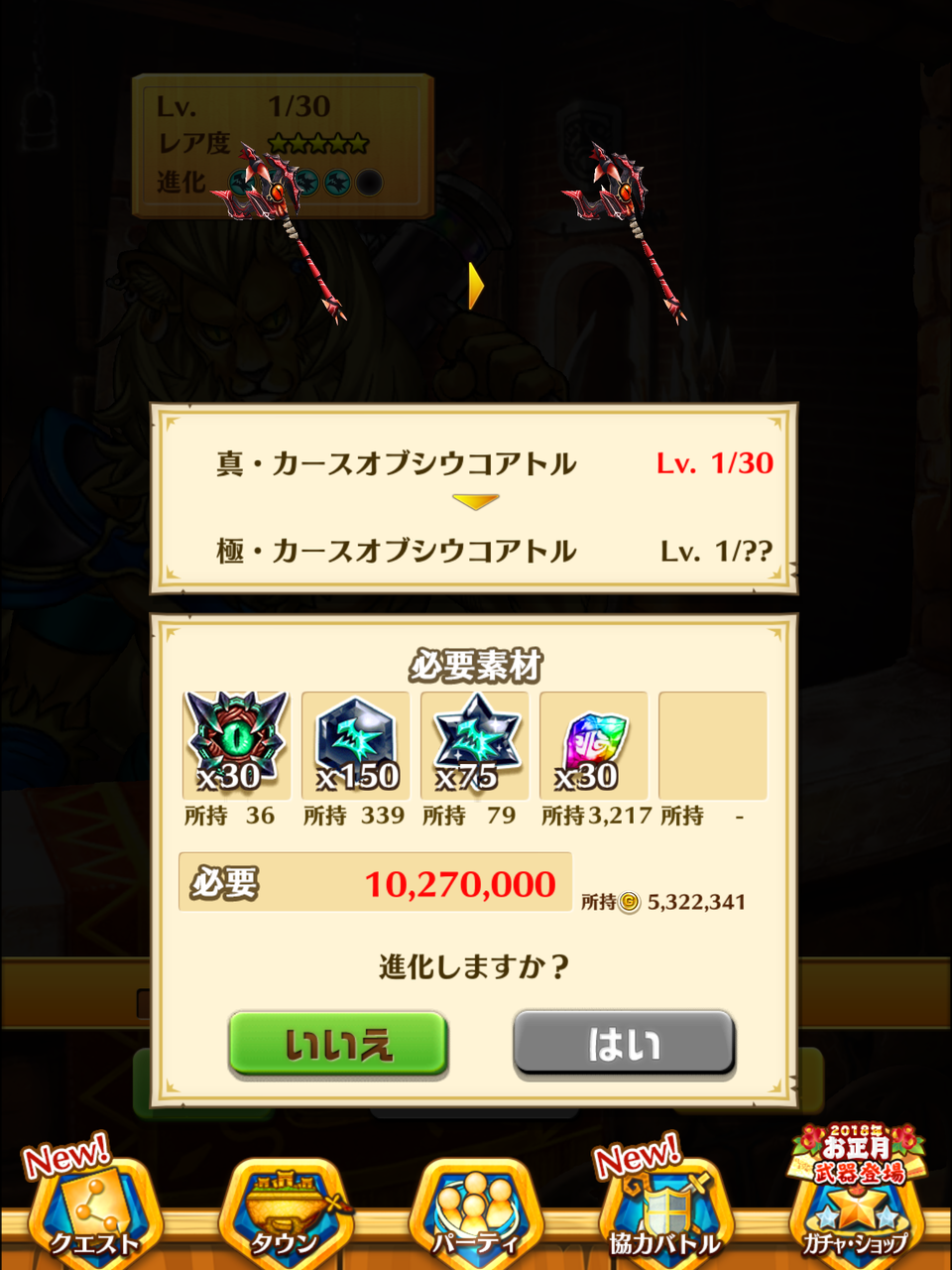Tap the star rune material x75

[x=474, y=745]
